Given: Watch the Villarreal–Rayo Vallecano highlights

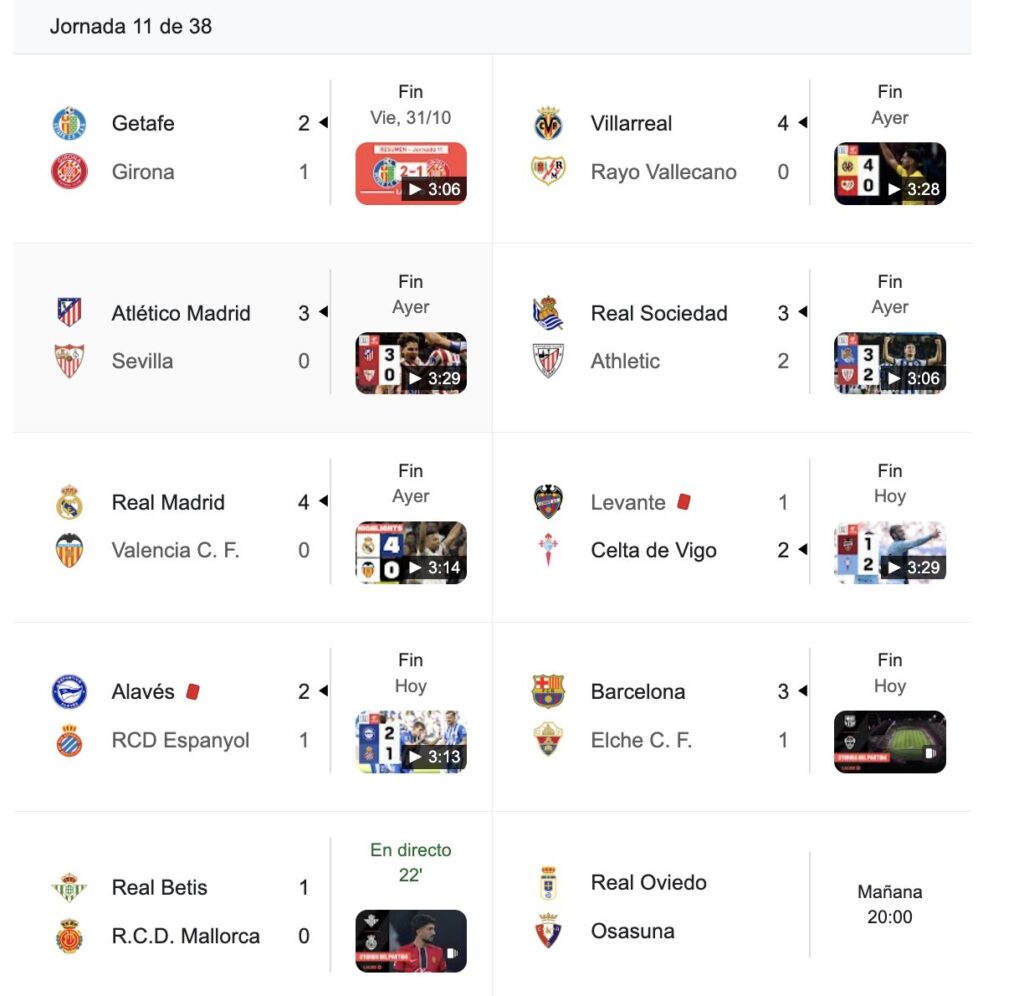Looking at the screenshot, I should click(890, 174).
